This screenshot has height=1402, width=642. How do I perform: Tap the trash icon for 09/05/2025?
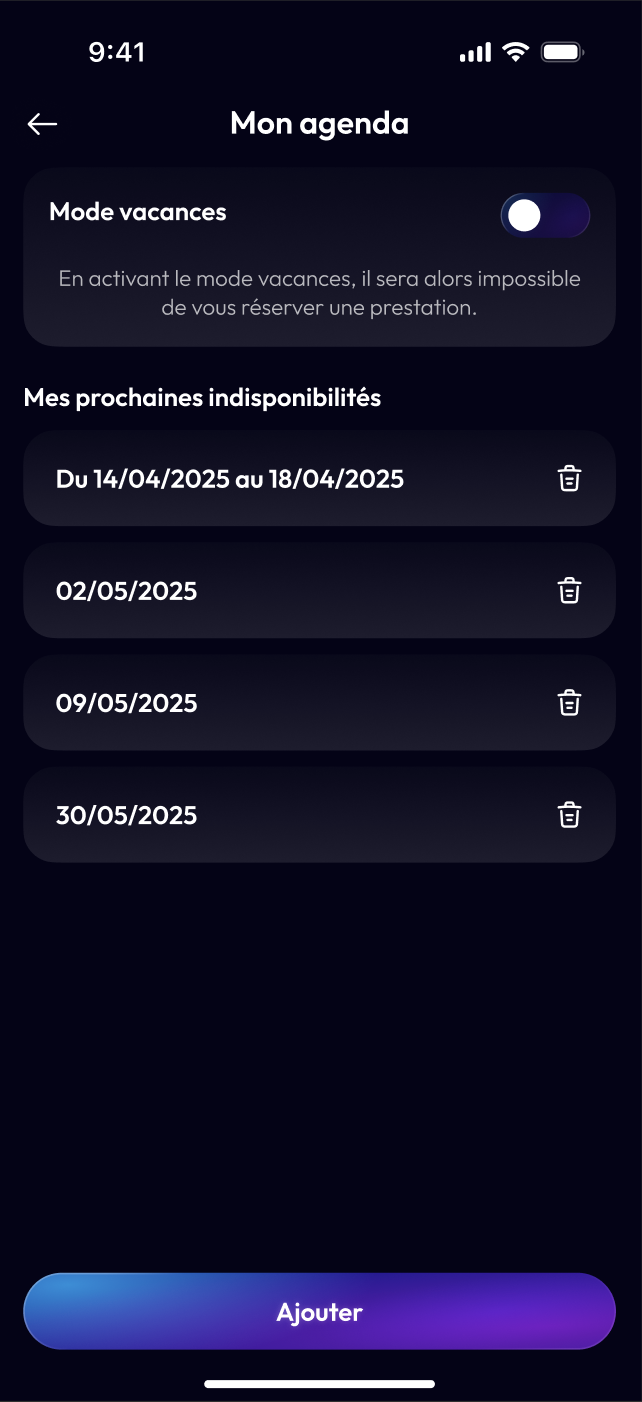569,703
